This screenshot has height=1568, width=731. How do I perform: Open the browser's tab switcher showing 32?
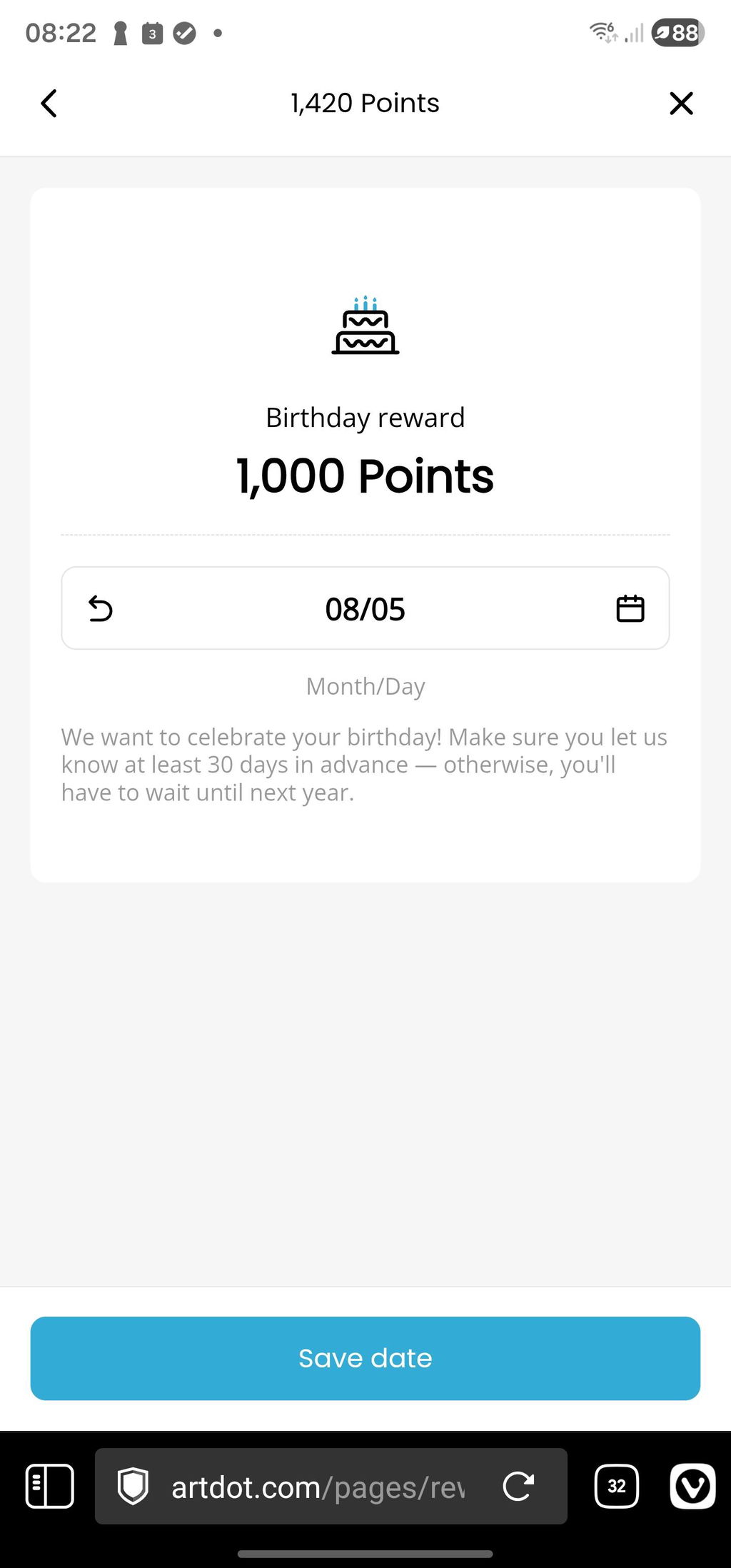click(617, 1487)
